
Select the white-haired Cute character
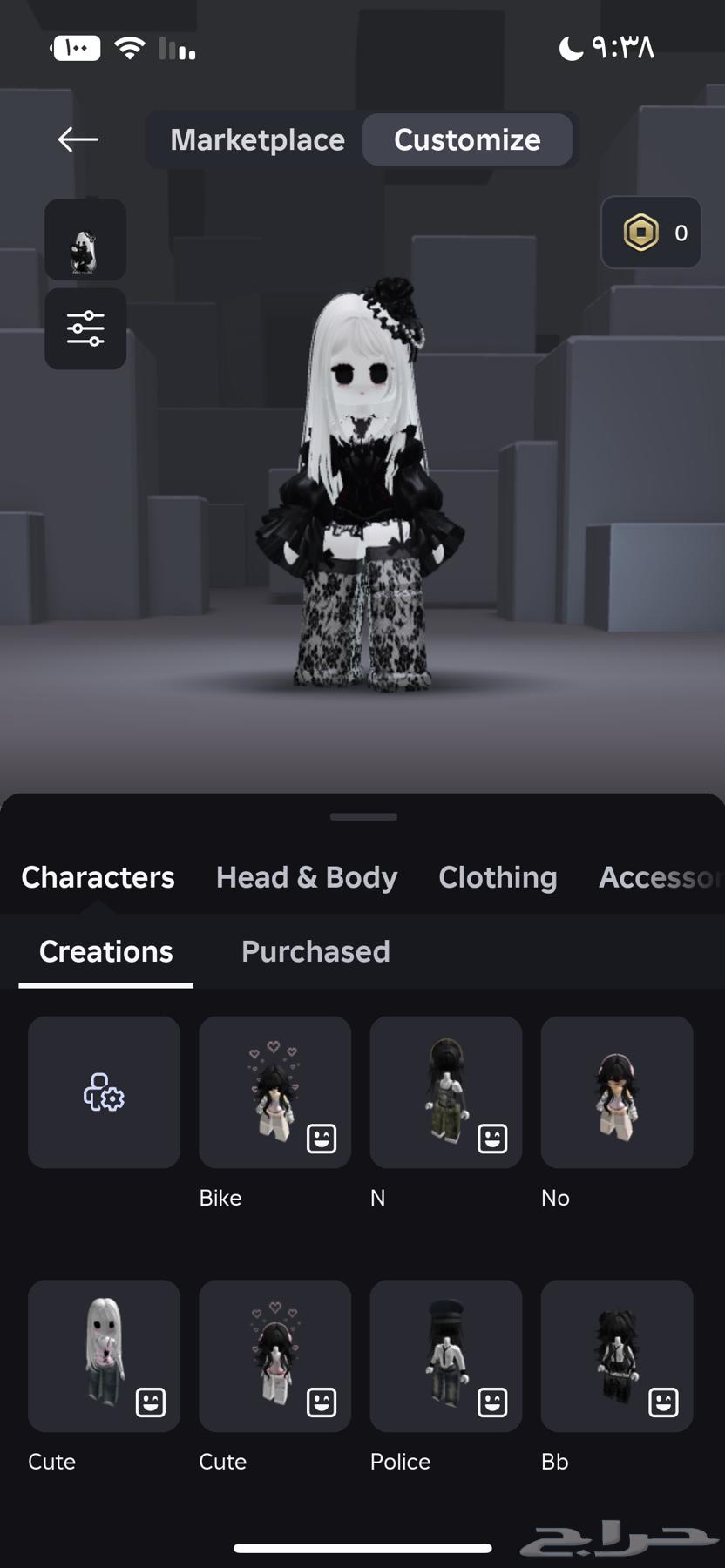click(x=104, y=1355)
